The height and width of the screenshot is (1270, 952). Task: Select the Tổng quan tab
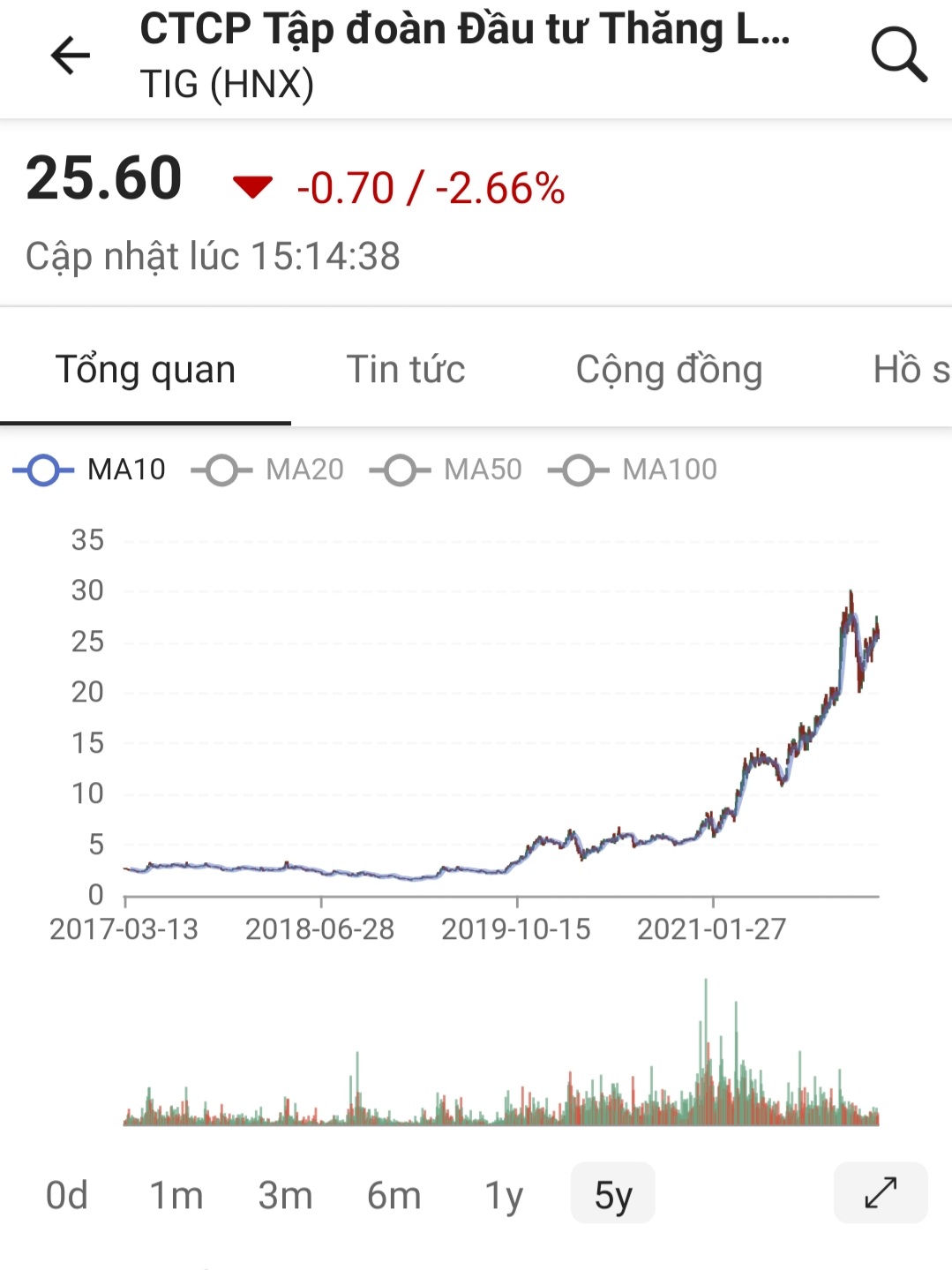(146, 369)
